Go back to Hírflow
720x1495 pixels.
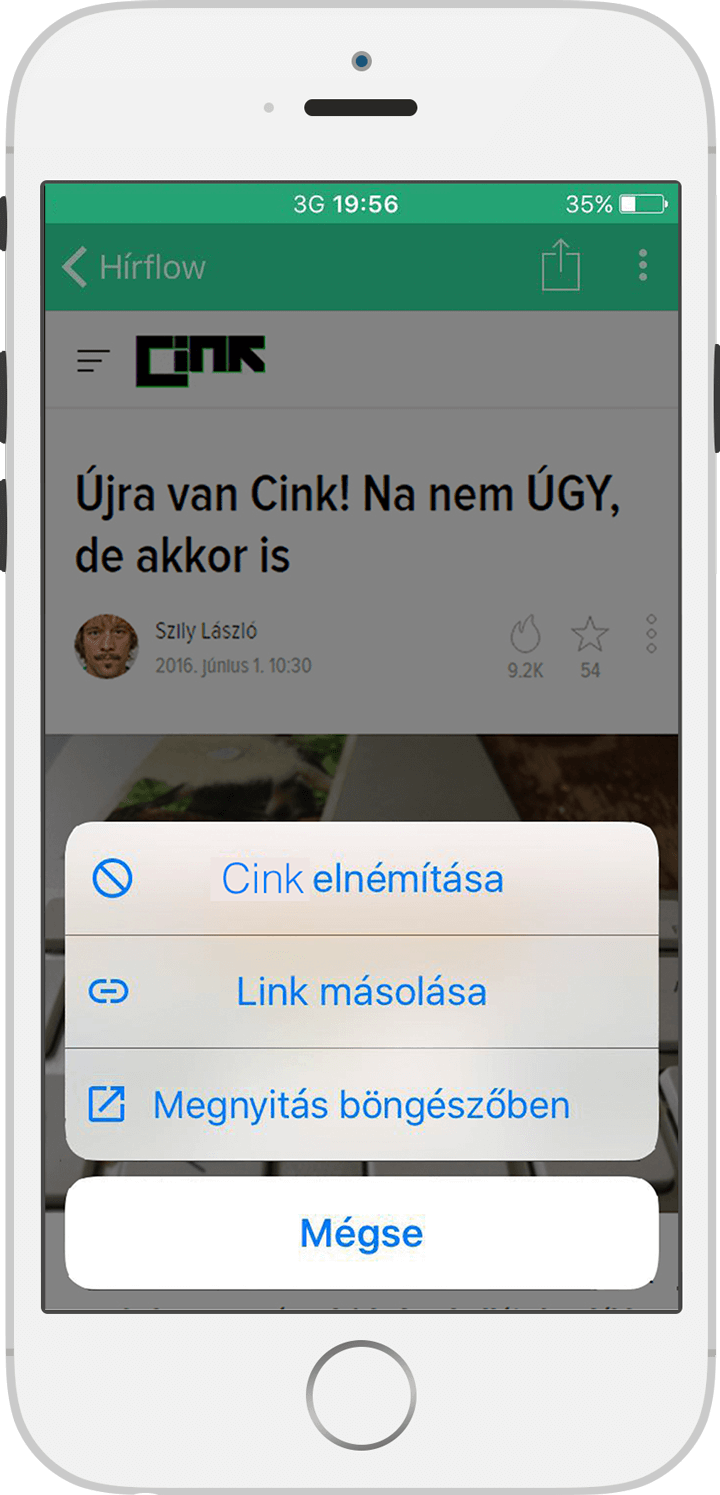coord(134,267)
